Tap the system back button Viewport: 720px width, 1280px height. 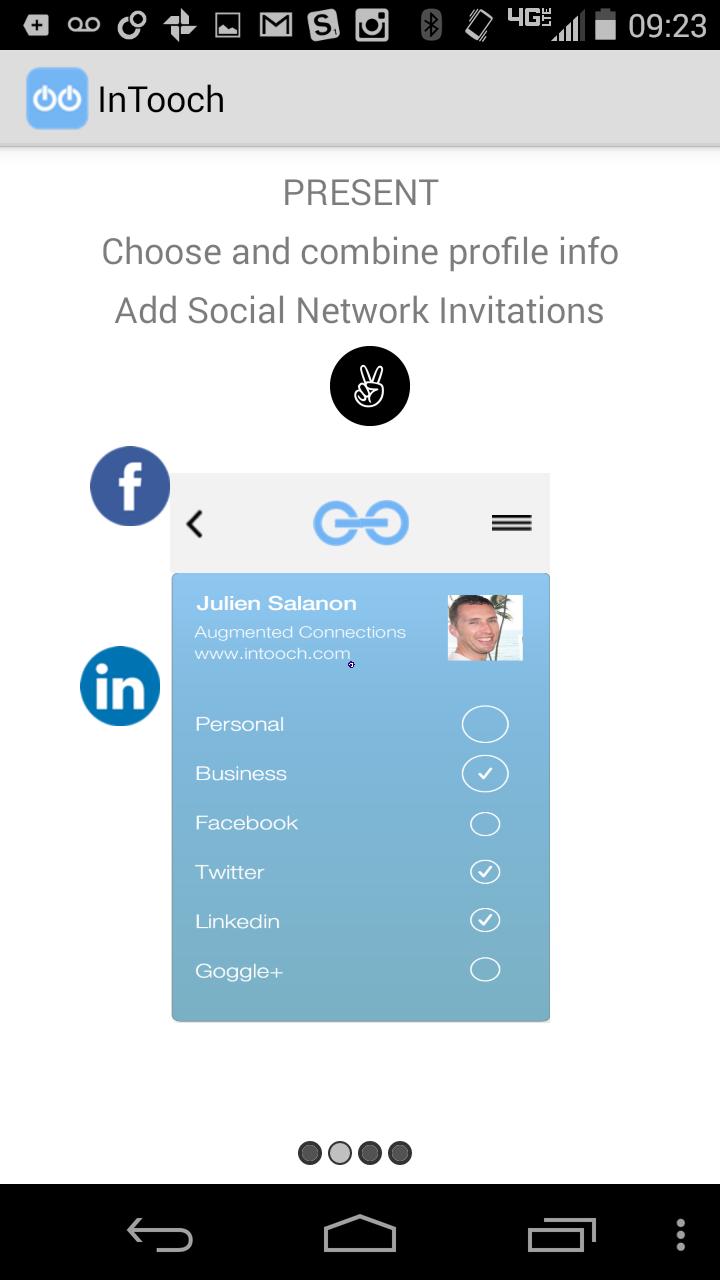click(x=160, y=1235)
